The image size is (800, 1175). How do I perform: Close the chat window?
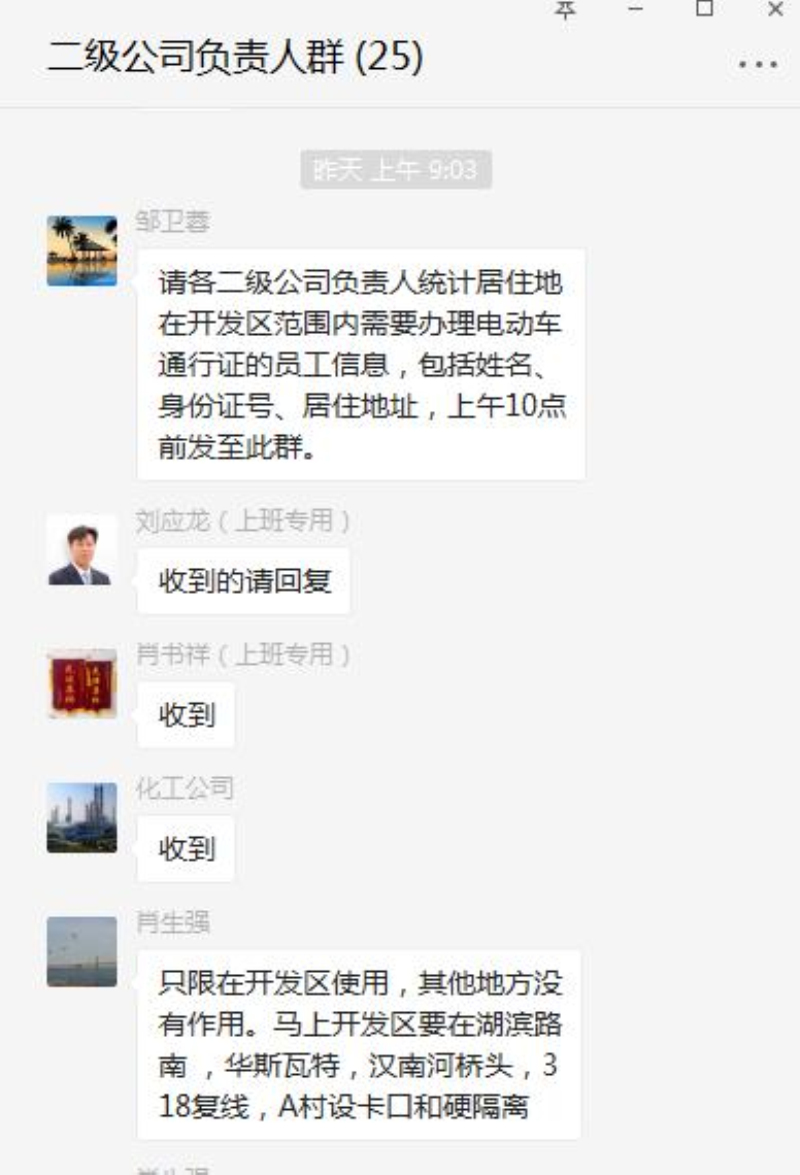775,9
